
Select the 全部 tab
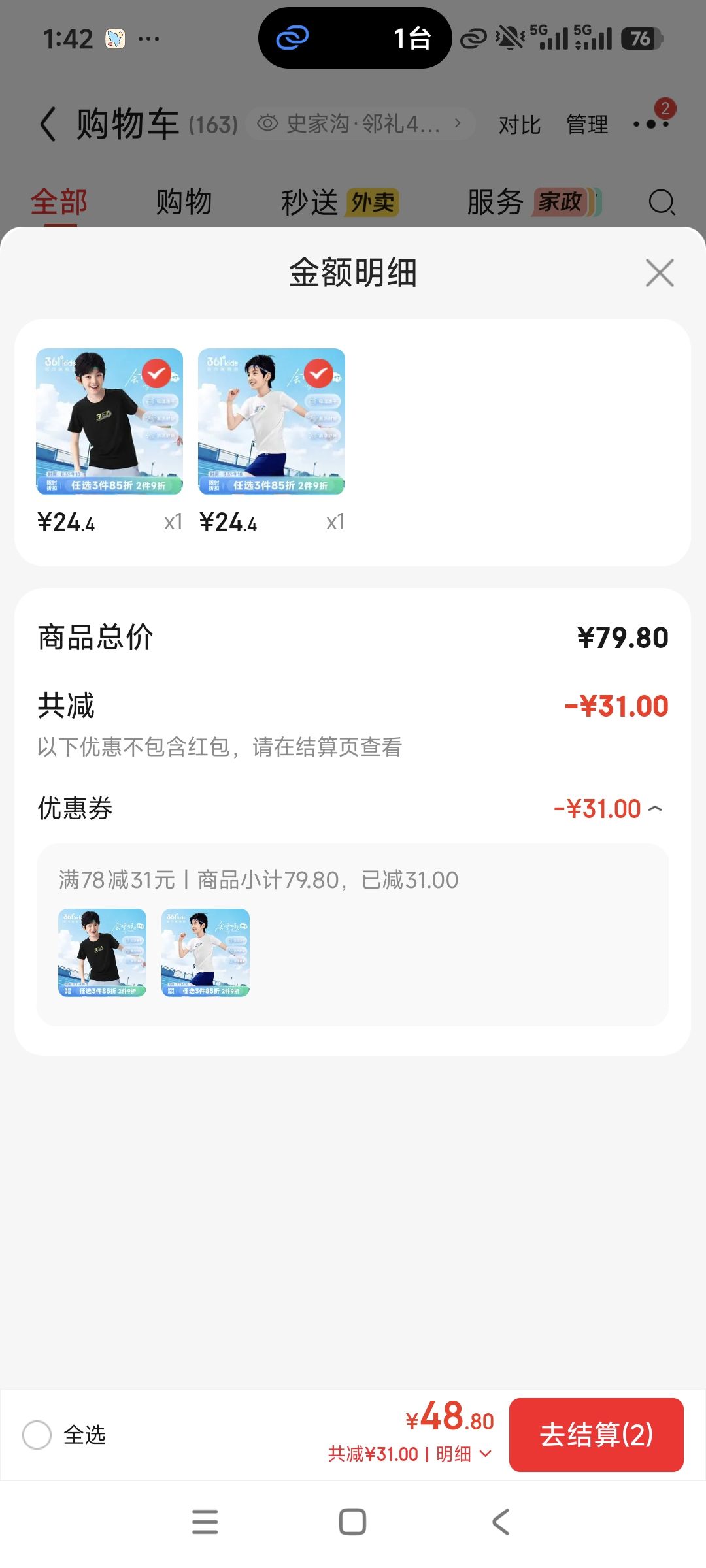click(59, 202)
